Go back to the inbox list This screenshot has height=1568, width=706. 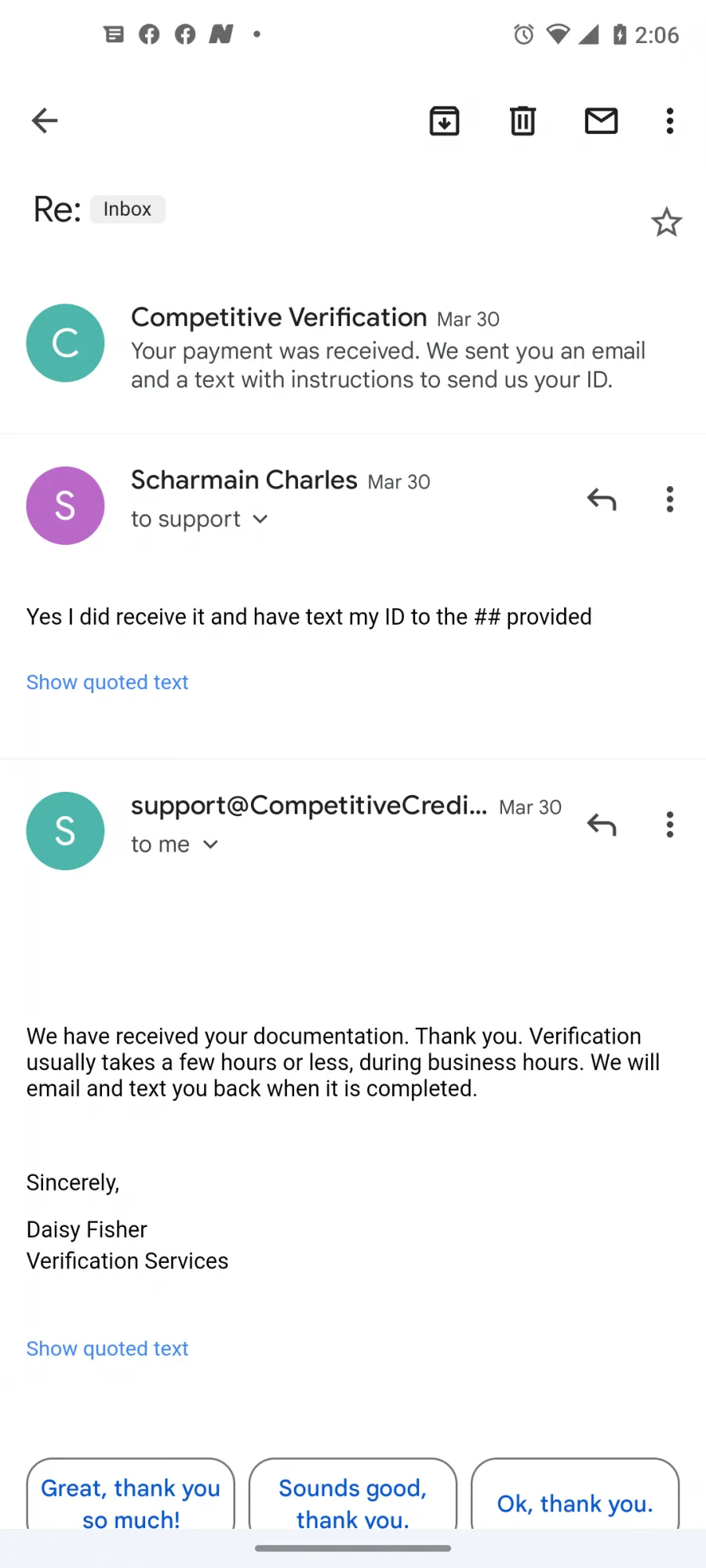(45, 121)
